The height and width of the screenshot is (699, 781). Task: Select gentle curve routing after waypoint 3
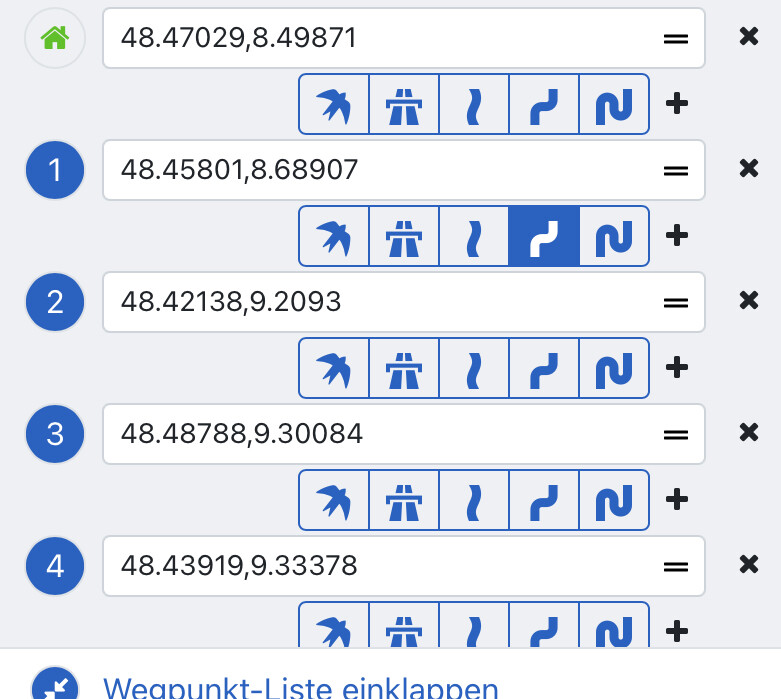[x=474, y=499]
